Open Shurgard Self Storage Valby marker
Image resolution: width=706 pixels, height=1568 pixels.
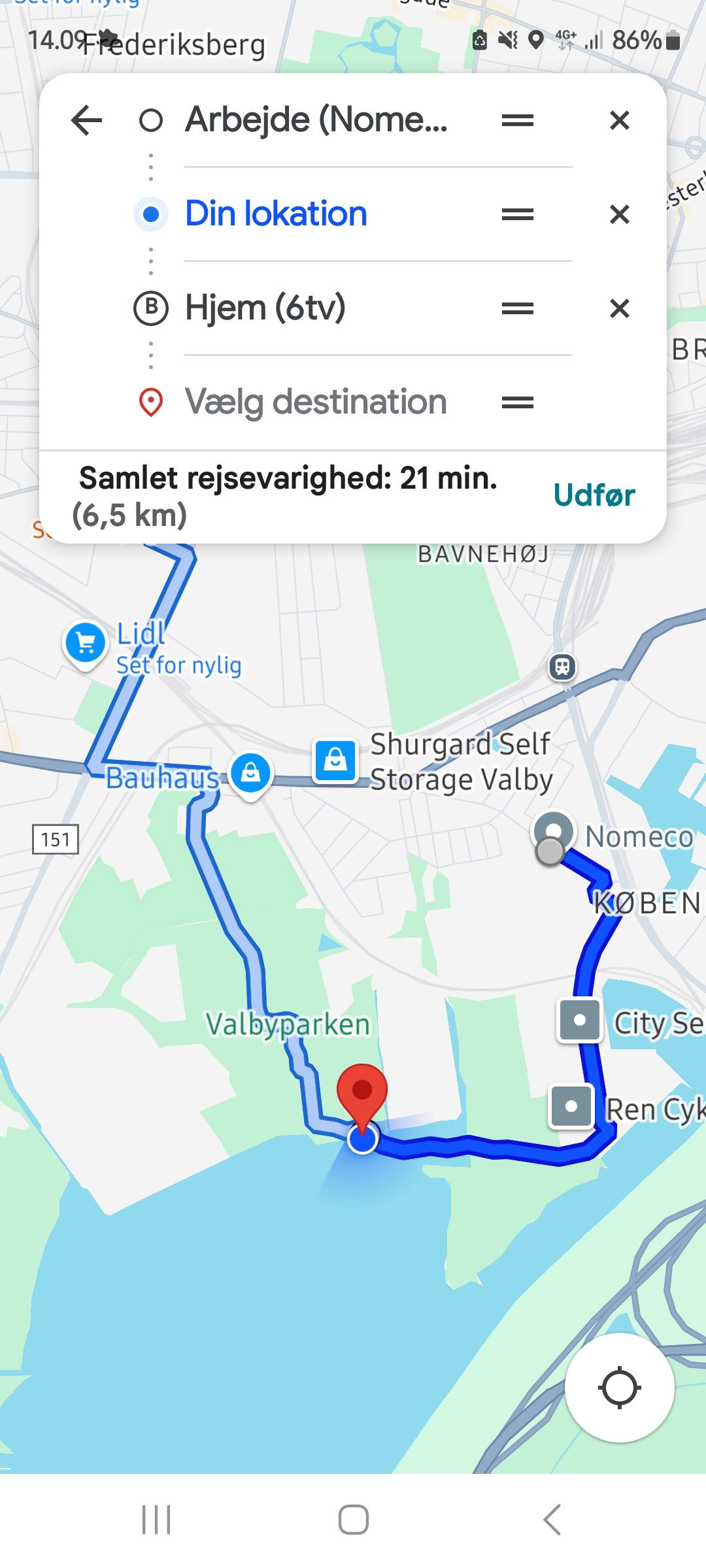(335, 760)
